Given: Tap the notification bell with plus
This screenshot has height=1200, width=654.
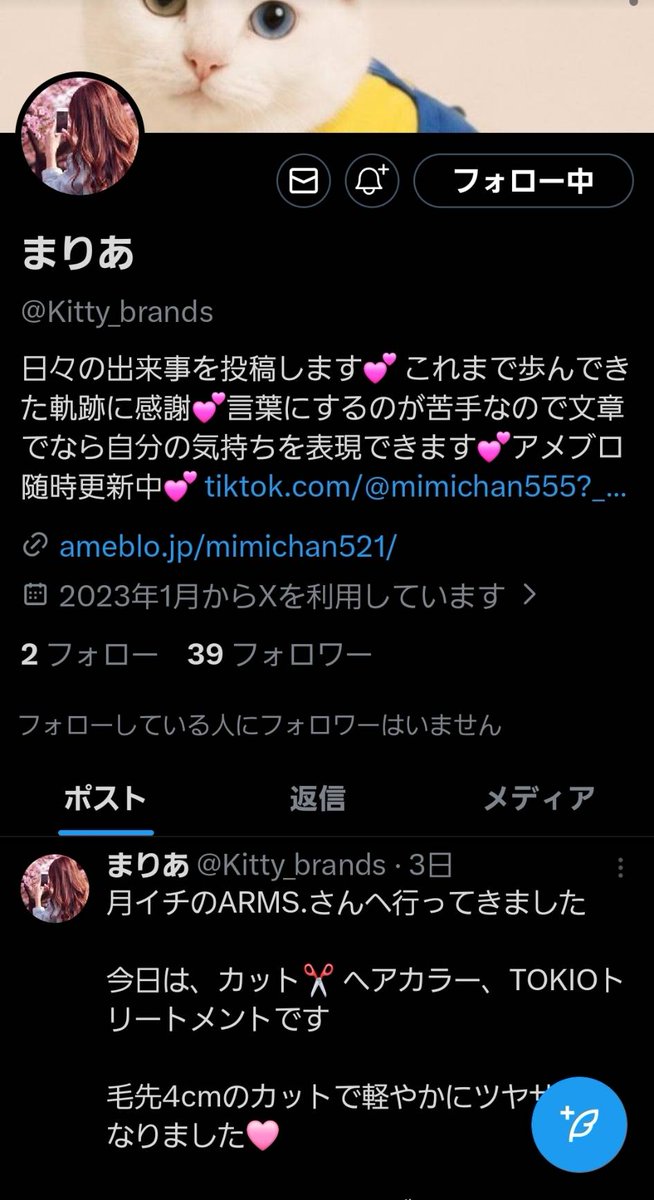Looking at the screenshot, I should click(372, 181).
